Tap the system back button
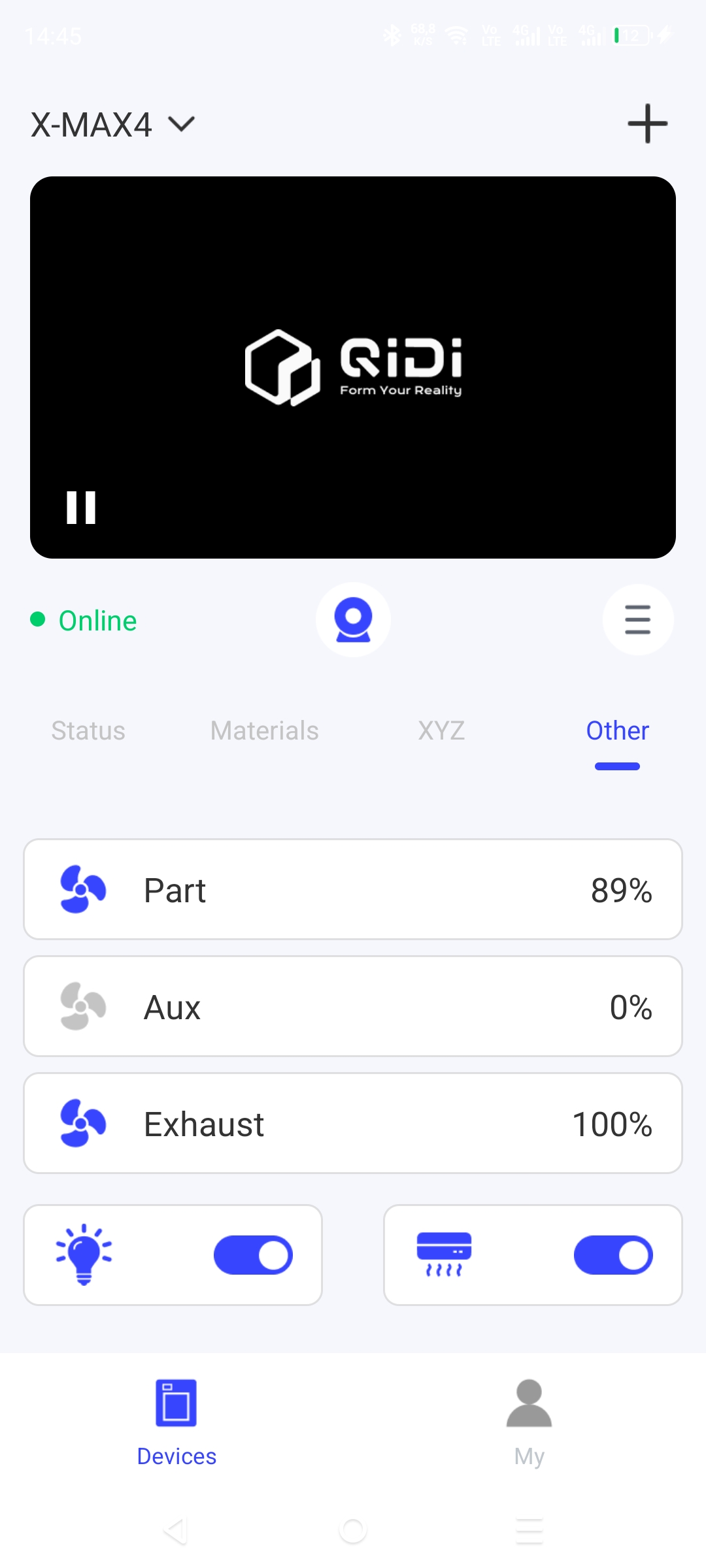The width and height of the screenshot is (706, 1568). click(175, 1531)
